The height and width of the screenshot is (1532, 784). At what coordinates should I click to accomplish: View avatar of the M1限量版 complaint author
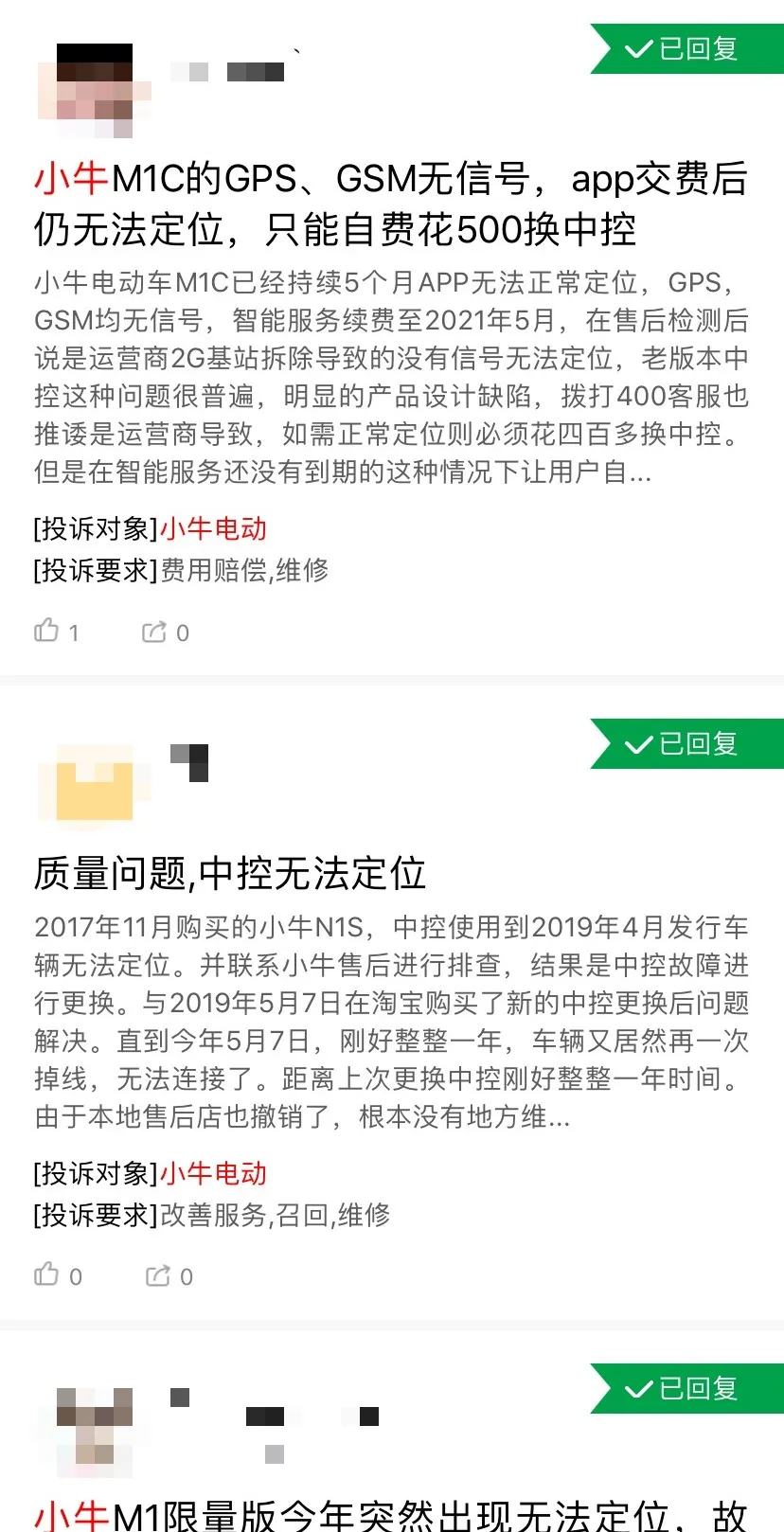(94, 1428)
